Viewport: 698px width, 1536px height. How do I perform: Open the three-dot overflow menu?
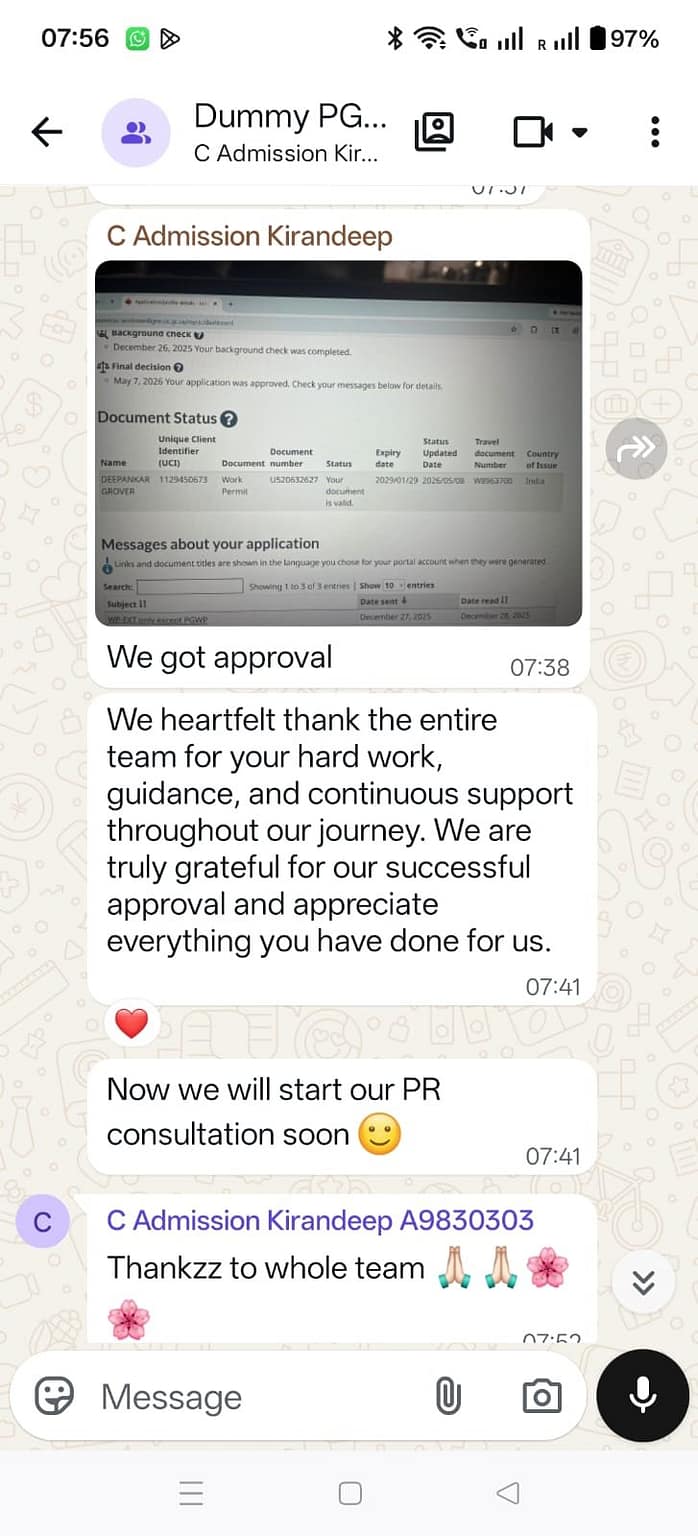pos(654,132)
